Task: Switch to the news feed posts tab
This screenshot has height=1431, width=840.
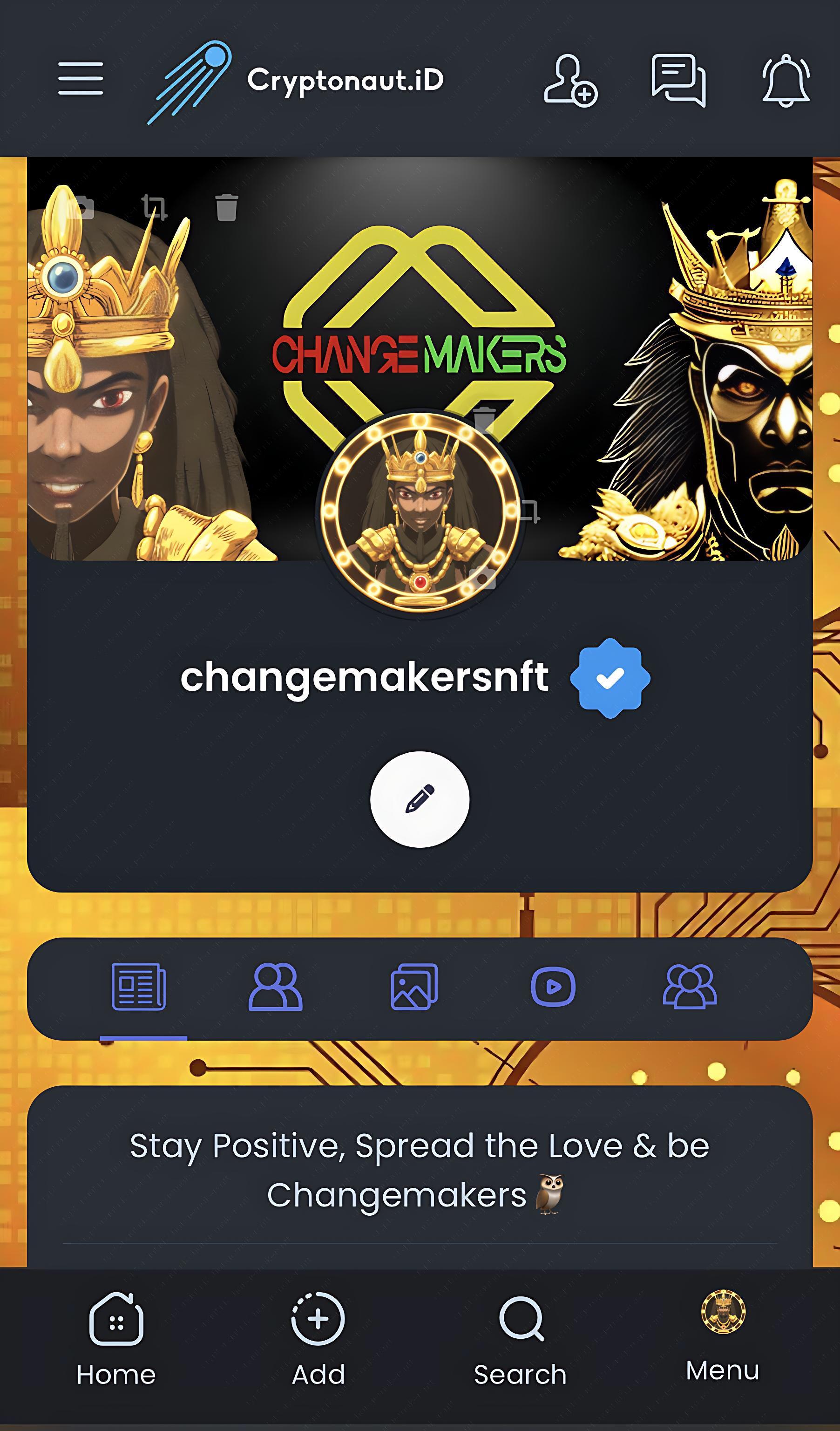Action: click(139, 988)
